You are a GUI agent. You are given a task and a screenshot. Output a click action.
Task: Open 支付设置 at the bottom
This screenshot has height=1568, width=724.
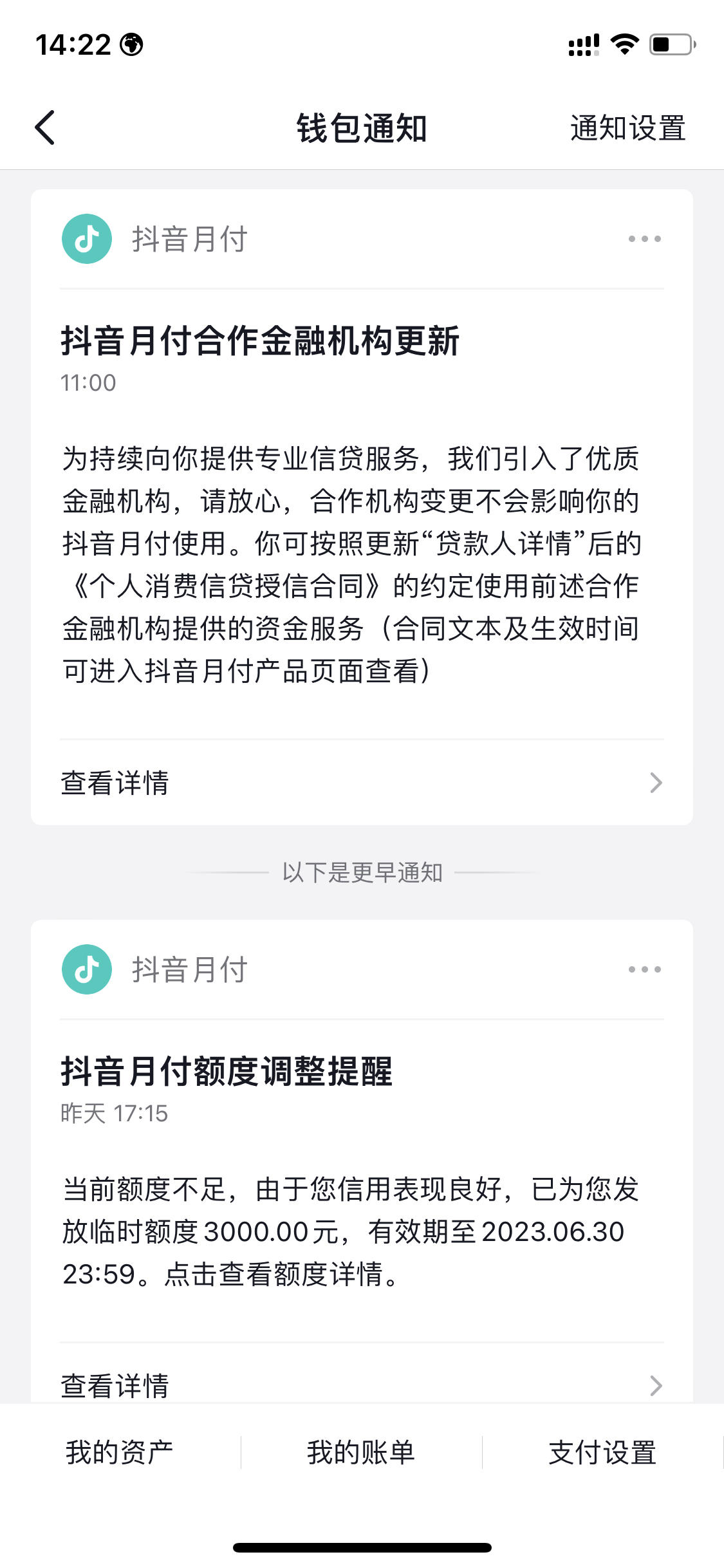[x=602, y=1453]
